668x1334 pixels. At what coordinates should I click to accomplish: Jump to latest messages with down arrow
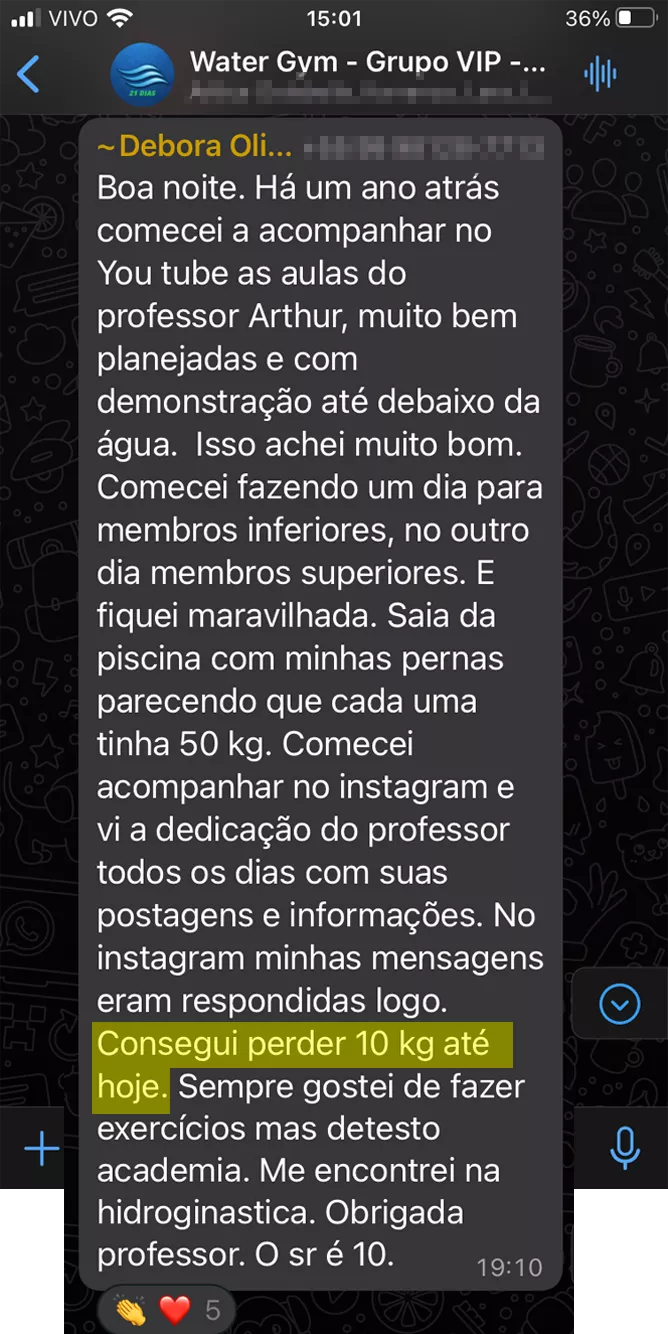pyautogui.click(x=619, y=1003)
